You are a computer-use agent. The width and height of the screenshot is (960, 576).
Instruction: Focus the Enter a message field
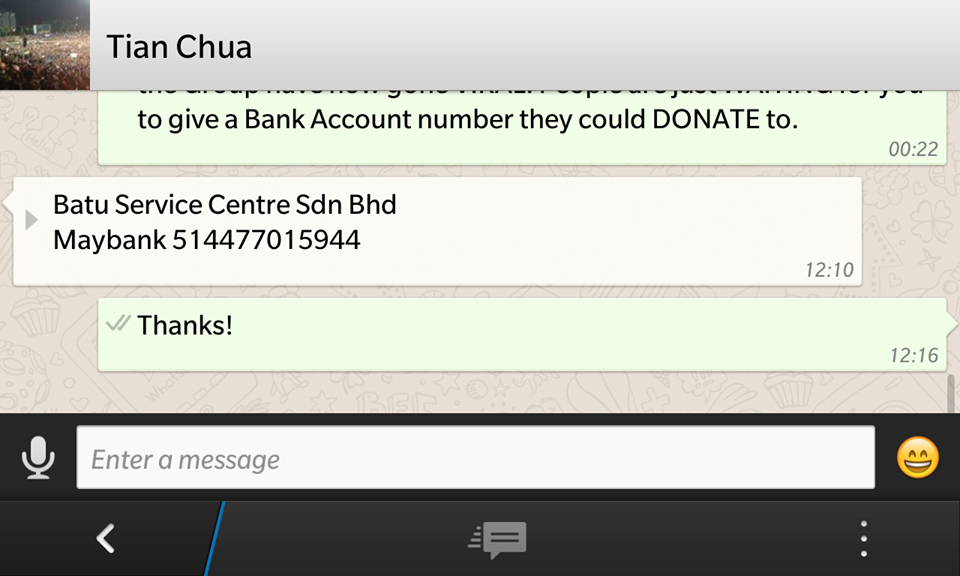[x=475, y=459]
